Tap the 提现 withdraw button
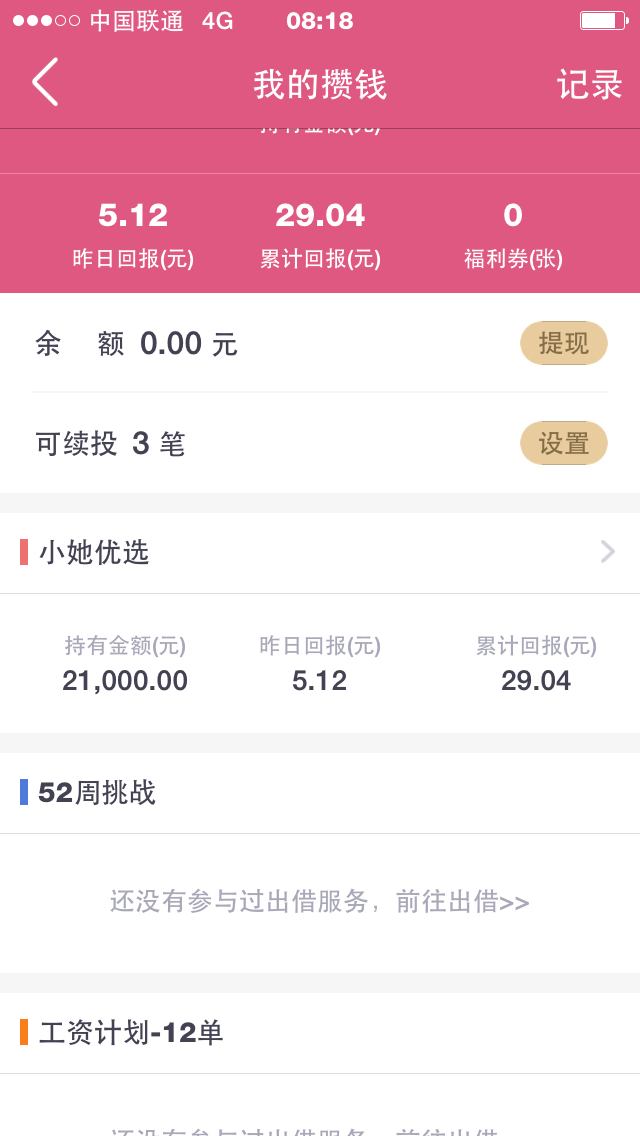The image size is (640, 1136). 564,343
